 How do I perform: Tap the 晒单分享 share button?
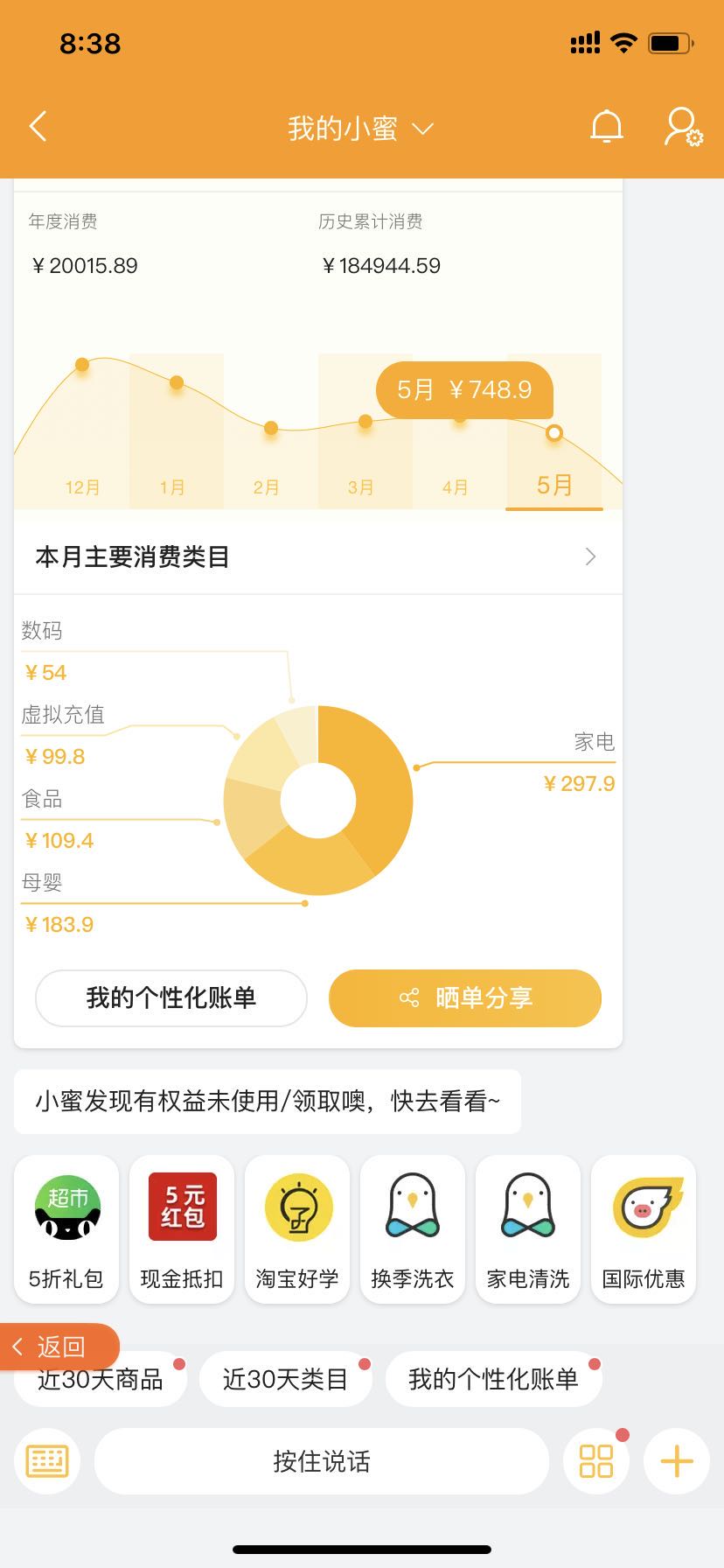coord(464,997)
